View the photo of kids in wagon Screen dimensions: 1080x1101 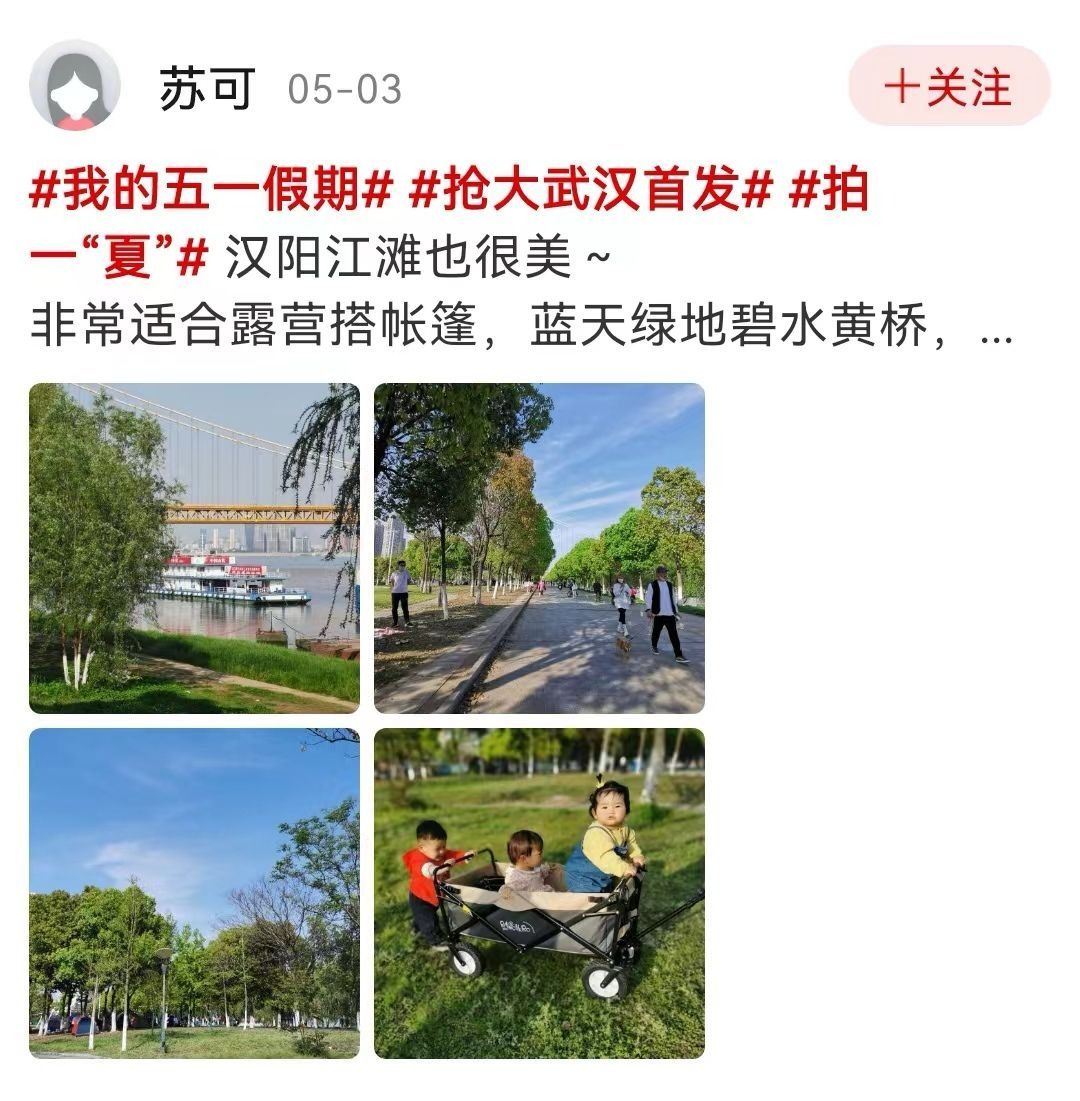pyautogui.click(x=539, y=893)
